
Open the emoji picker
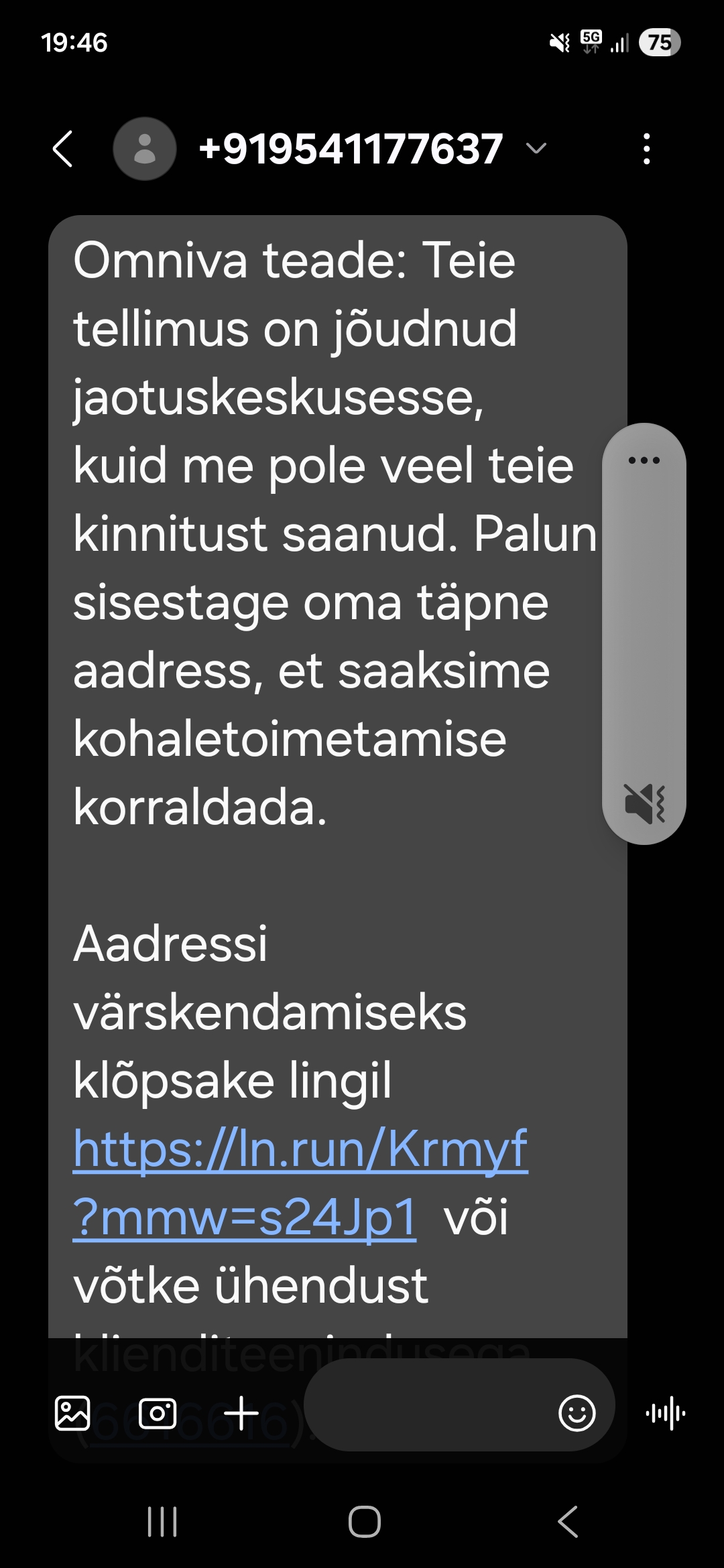(x=577, y=1413)
